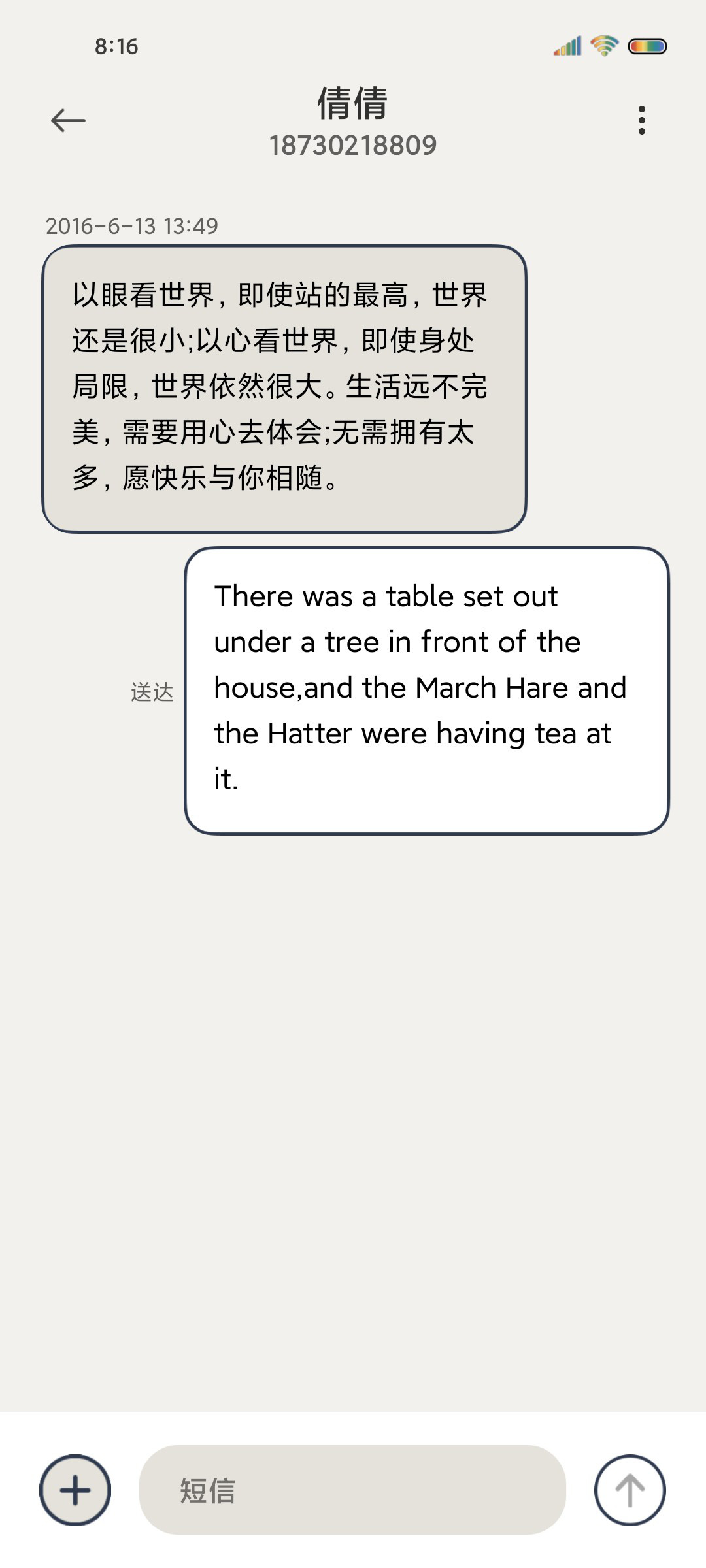Tap the plus attachment button
This screenshot has width=706, height=1568.
(x=75, y=1490)
